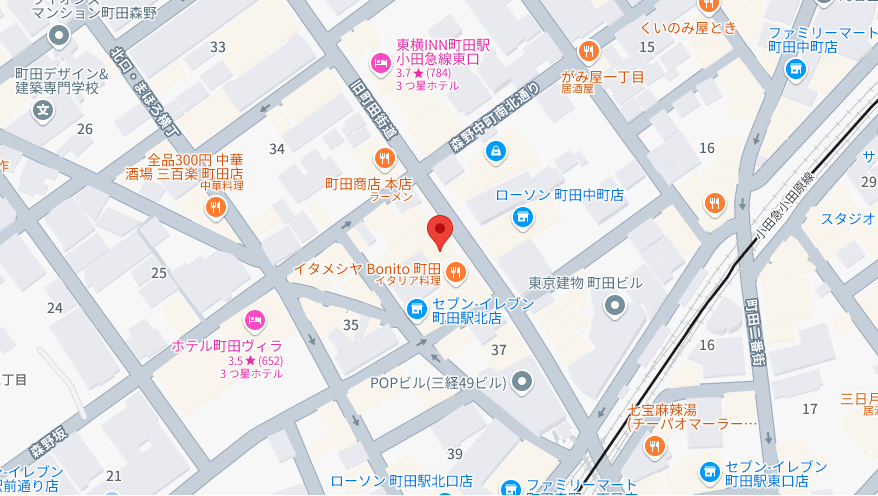Select the blue parking lock marker
This screenshot has height=496, width=878.
(x=494, y=151)
